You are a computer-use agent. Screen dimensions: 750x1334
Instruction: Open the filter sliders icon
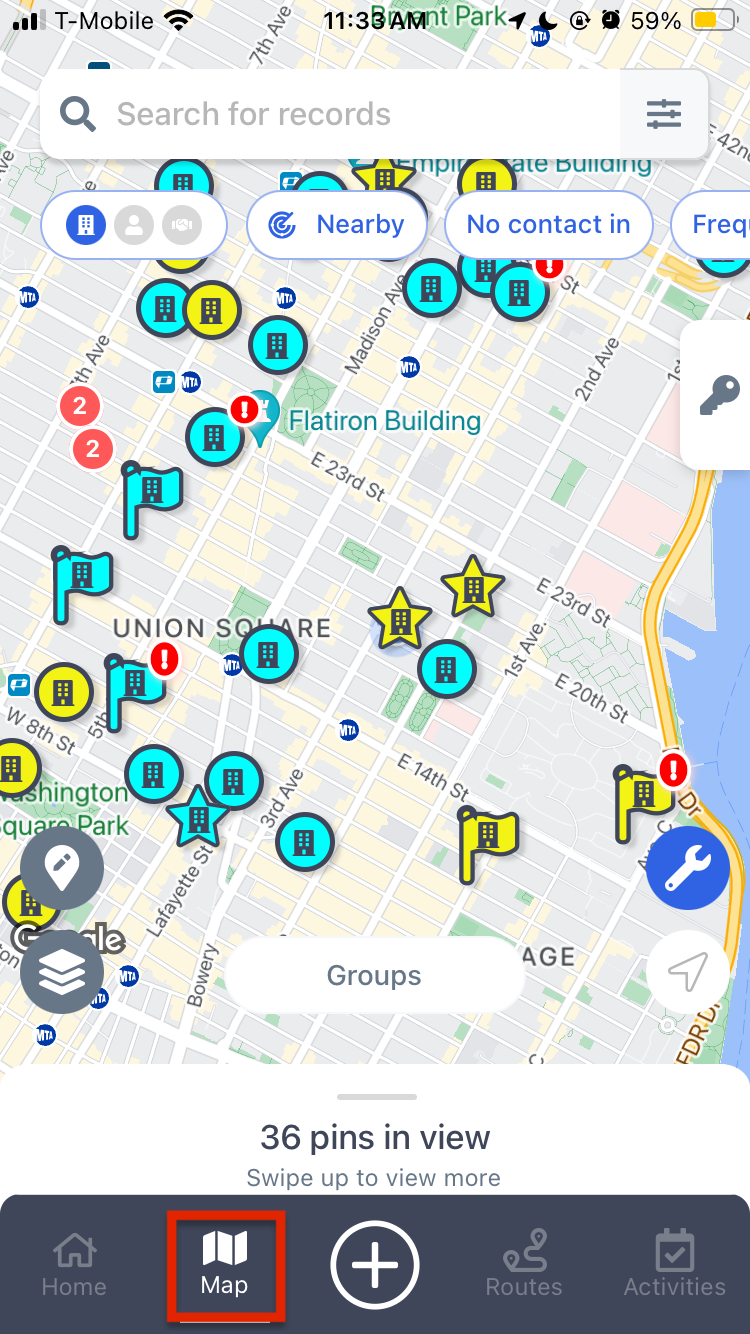[x=664, y=114]
